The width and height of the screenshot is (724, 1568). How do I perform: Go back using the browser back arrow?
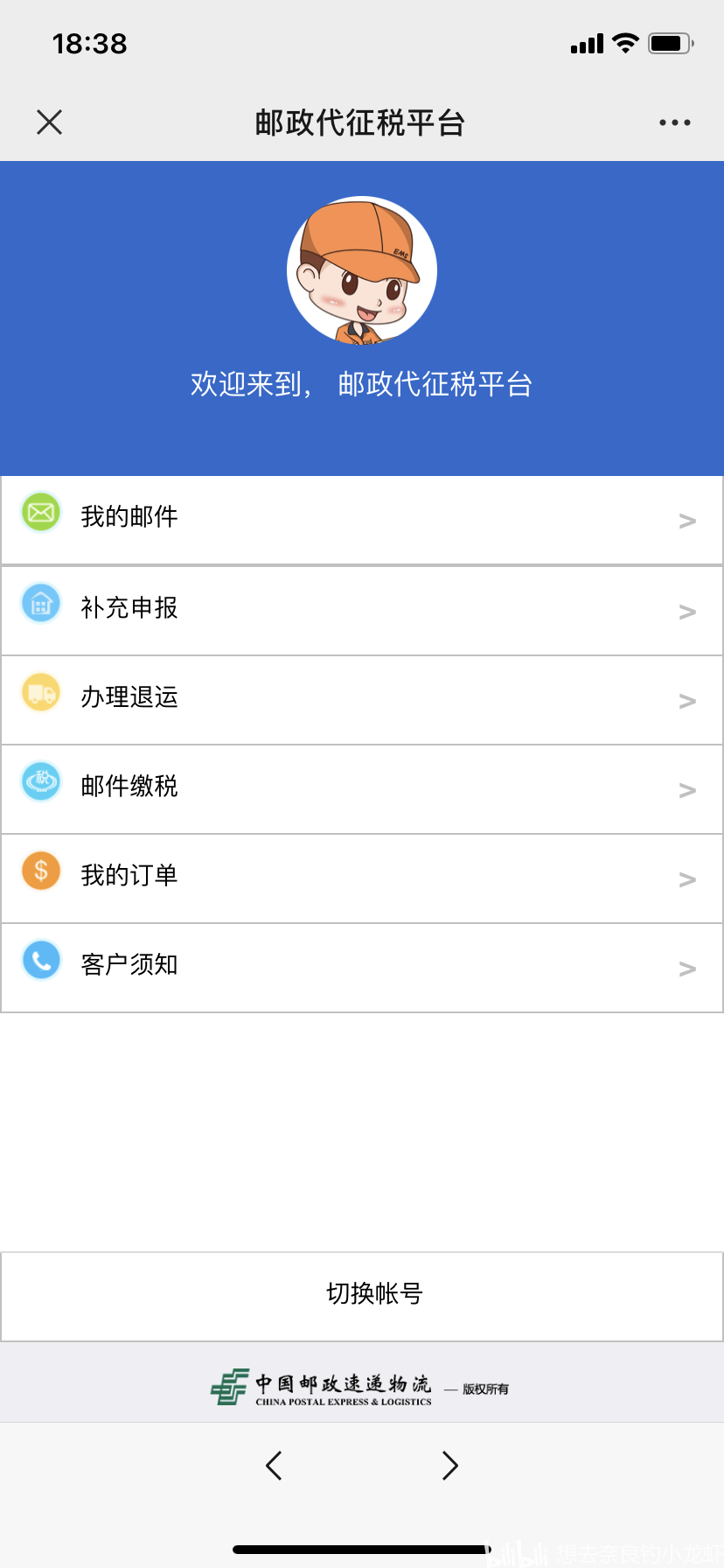274,1465
